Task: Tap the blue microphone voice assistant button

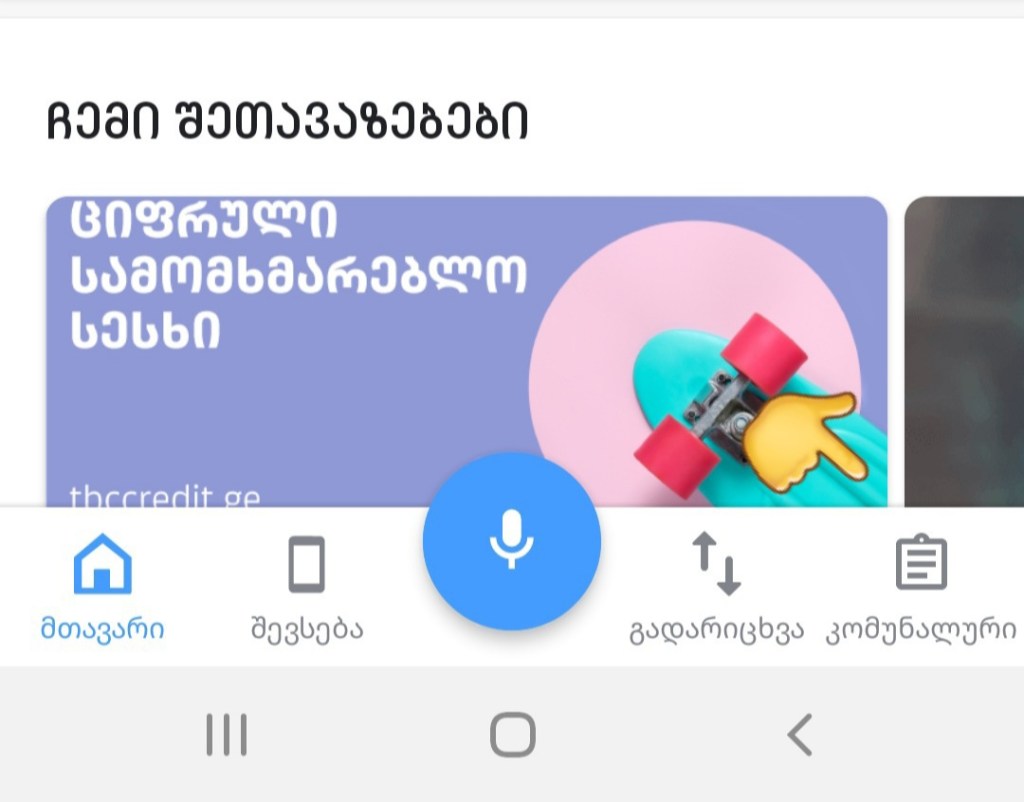Action: coord(512,541)
